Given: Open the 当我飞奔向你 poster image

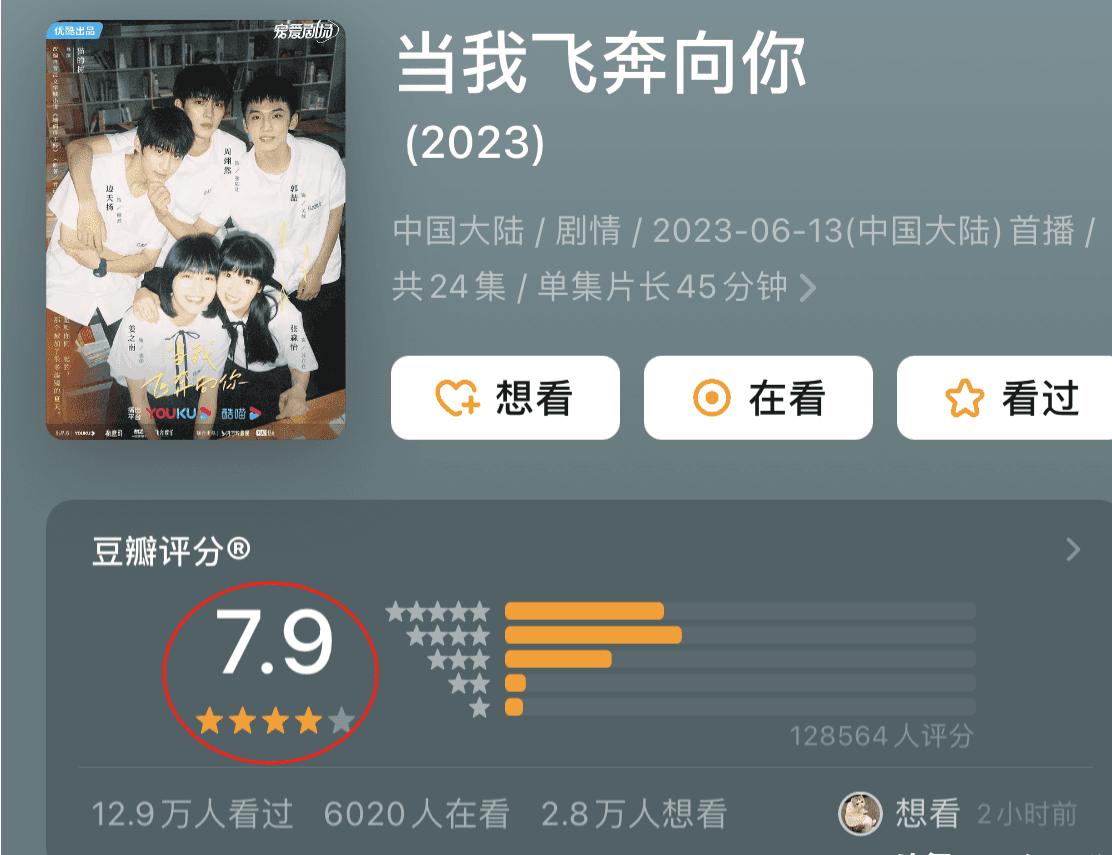Looking at the screenshot, I should (x=196, y=228).
